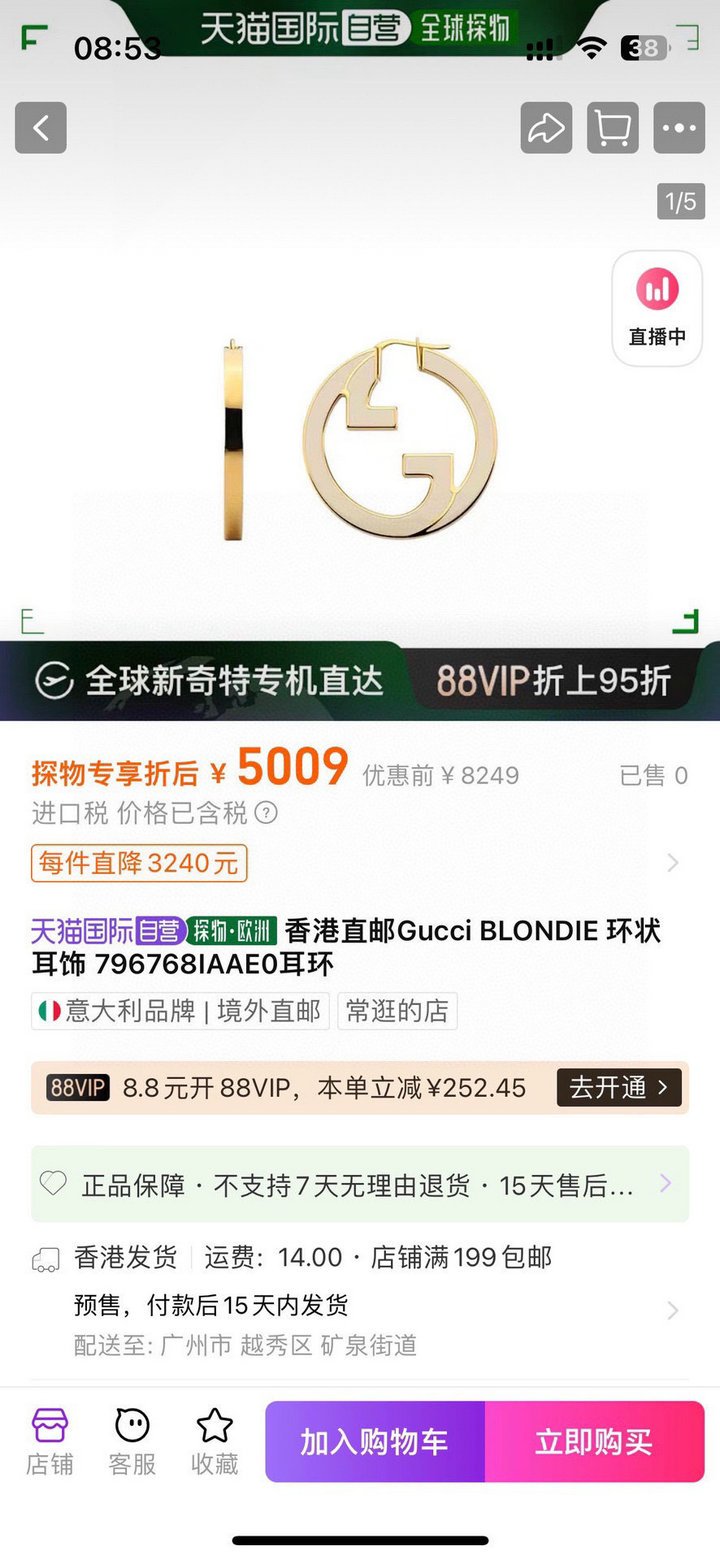Visit the 店铺 store page
The height and width of the screenshot is (1560, 720).
click(x=49, y=1440)
